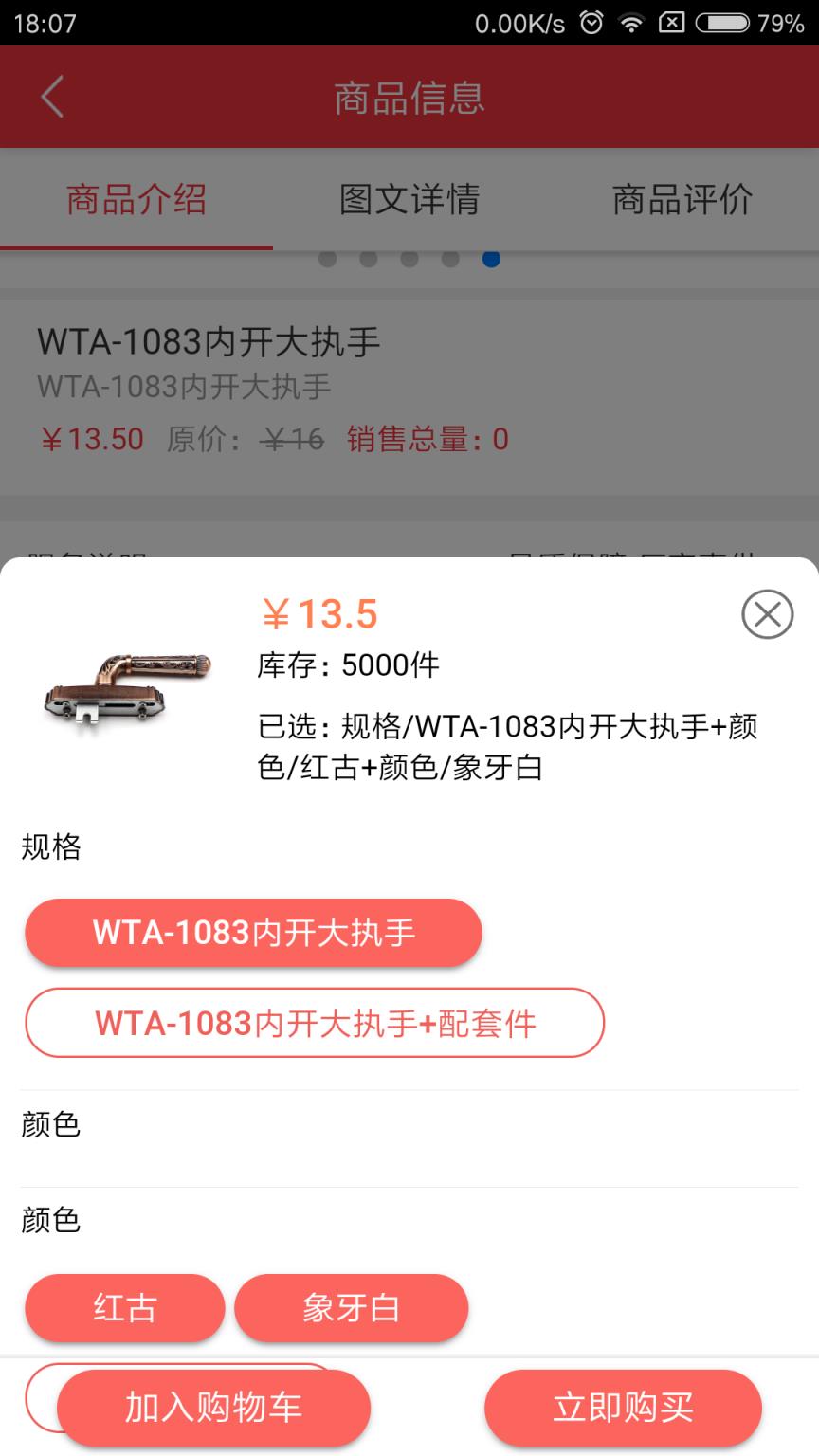Switch to the 图文详情 tab
The height and width of the screenshot is (1456, 819).
click(409, 200)
